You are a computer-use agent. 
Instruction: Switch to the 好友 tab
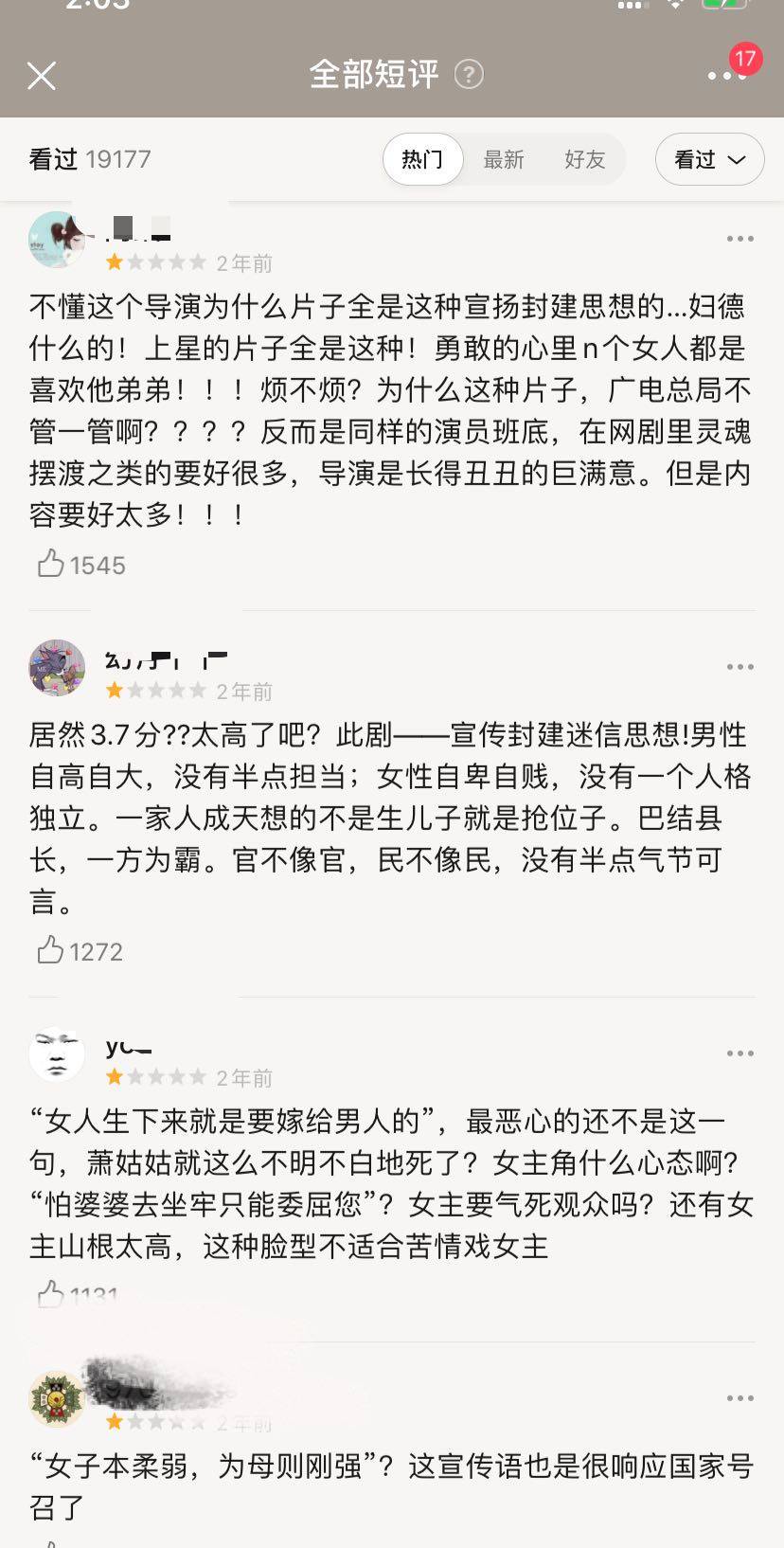coord(584,159)
